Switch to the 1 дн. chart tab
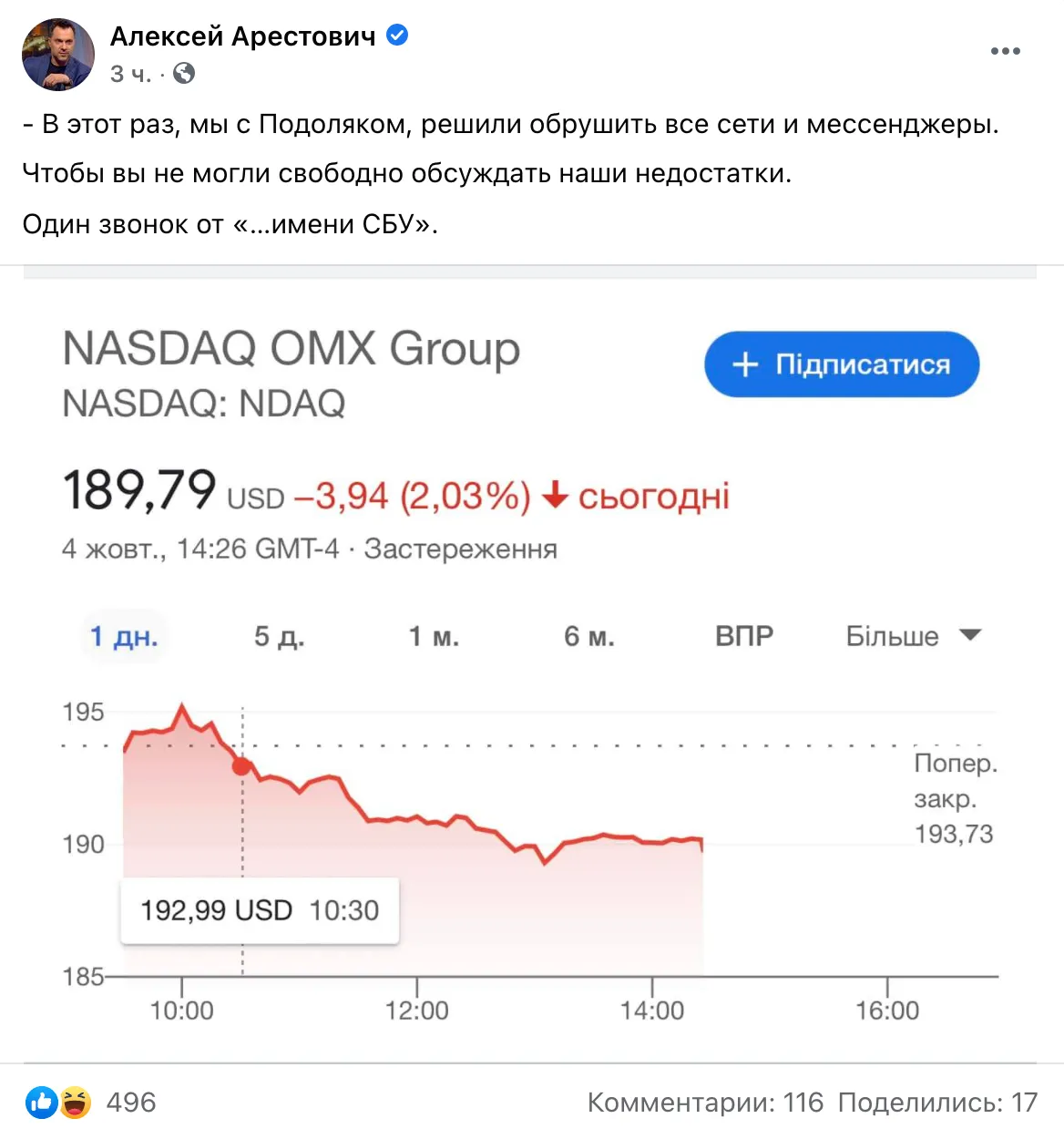The height and width of the screenshot is (1139, 1064). click(x=125, y=637)
